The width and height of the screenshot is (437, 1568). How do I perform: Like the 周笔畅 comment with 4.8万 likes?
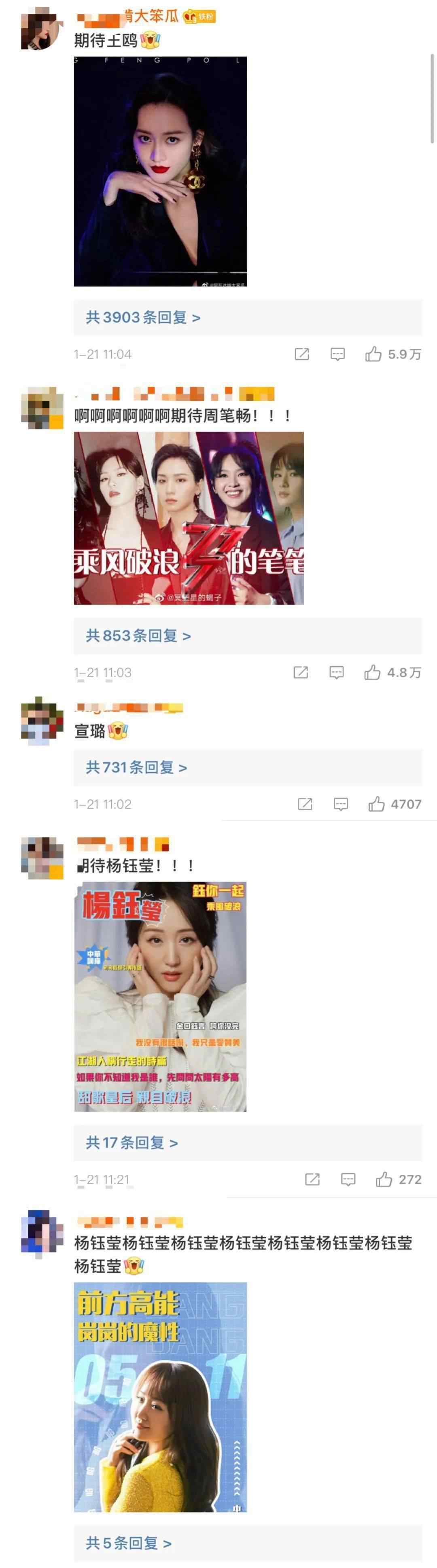[372, 672]
